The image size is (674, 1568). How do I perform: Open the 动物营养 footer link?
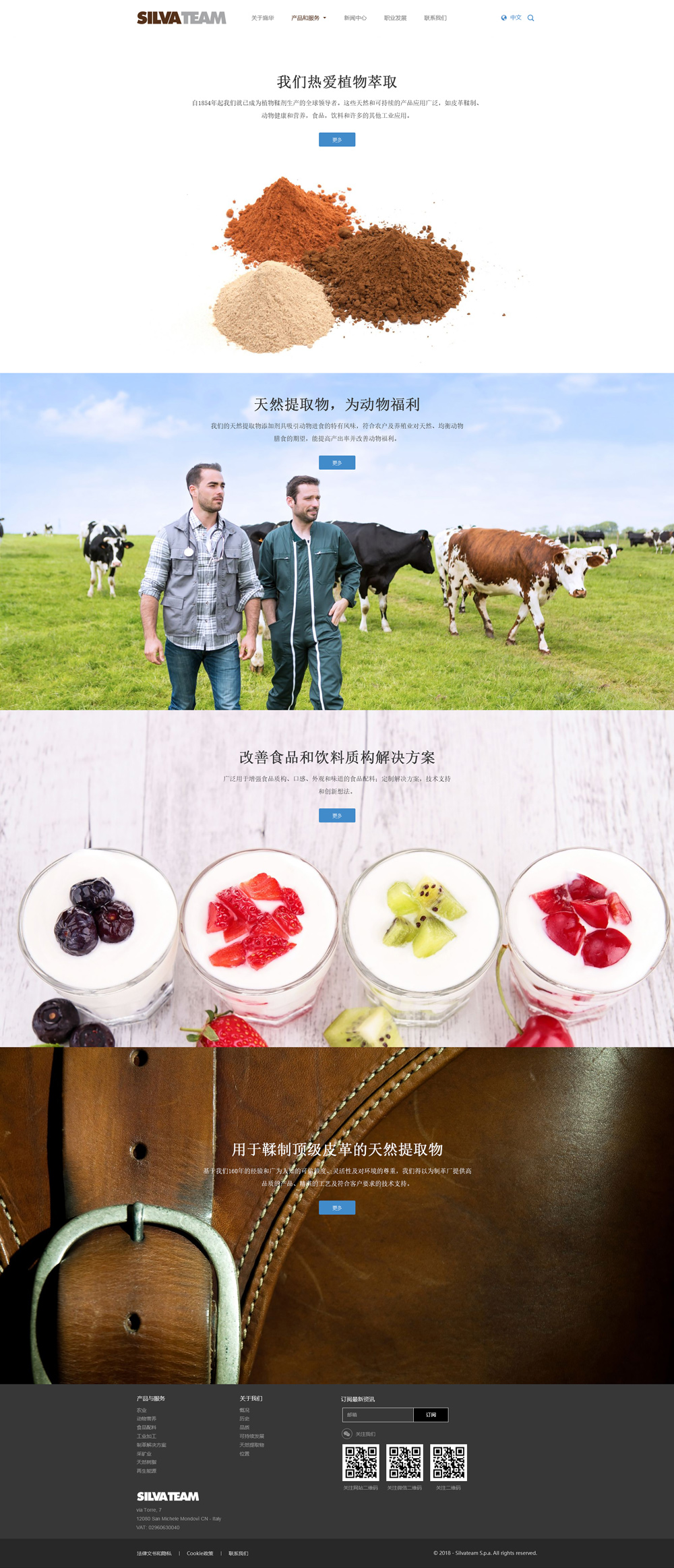click(x=146, y=1419)
